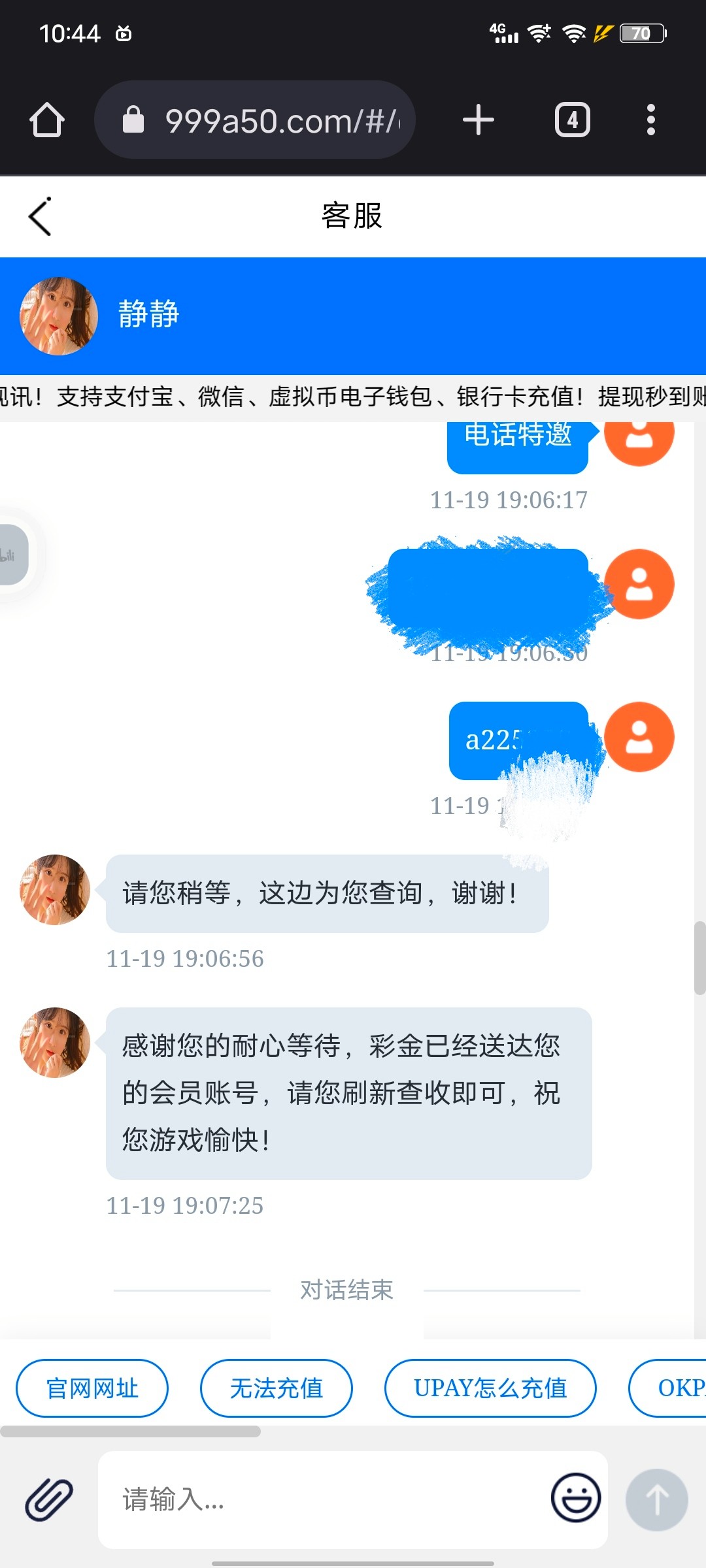Choose the UPAY怎么充值 quick question

pos(490,1388)
